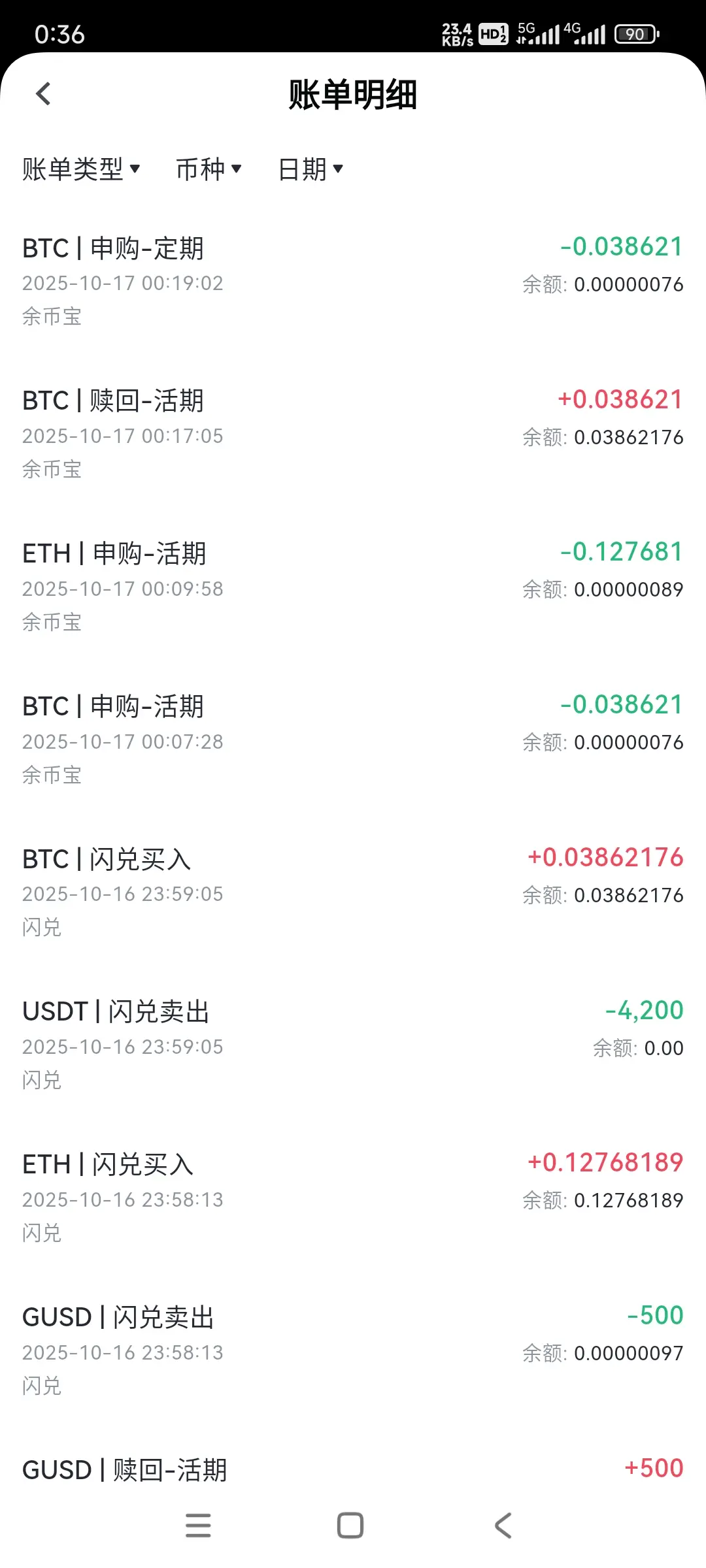Expand the 日期 filter dropdown
Viewport: 706px width, 1568px height.
[311, 169]
